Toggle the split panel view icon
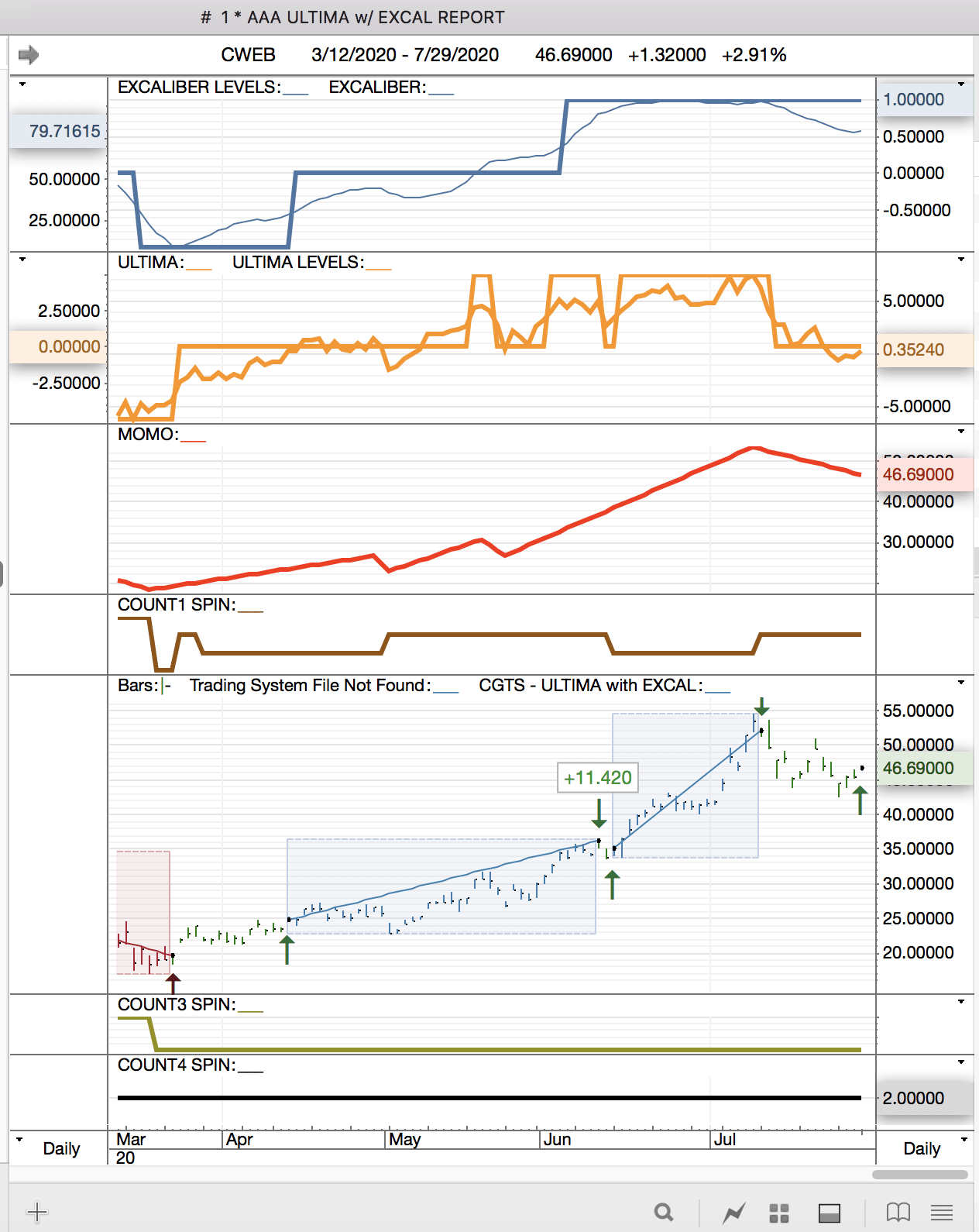The width and height of the screenshot is (979, 1232). click(x=830, y=1213)
